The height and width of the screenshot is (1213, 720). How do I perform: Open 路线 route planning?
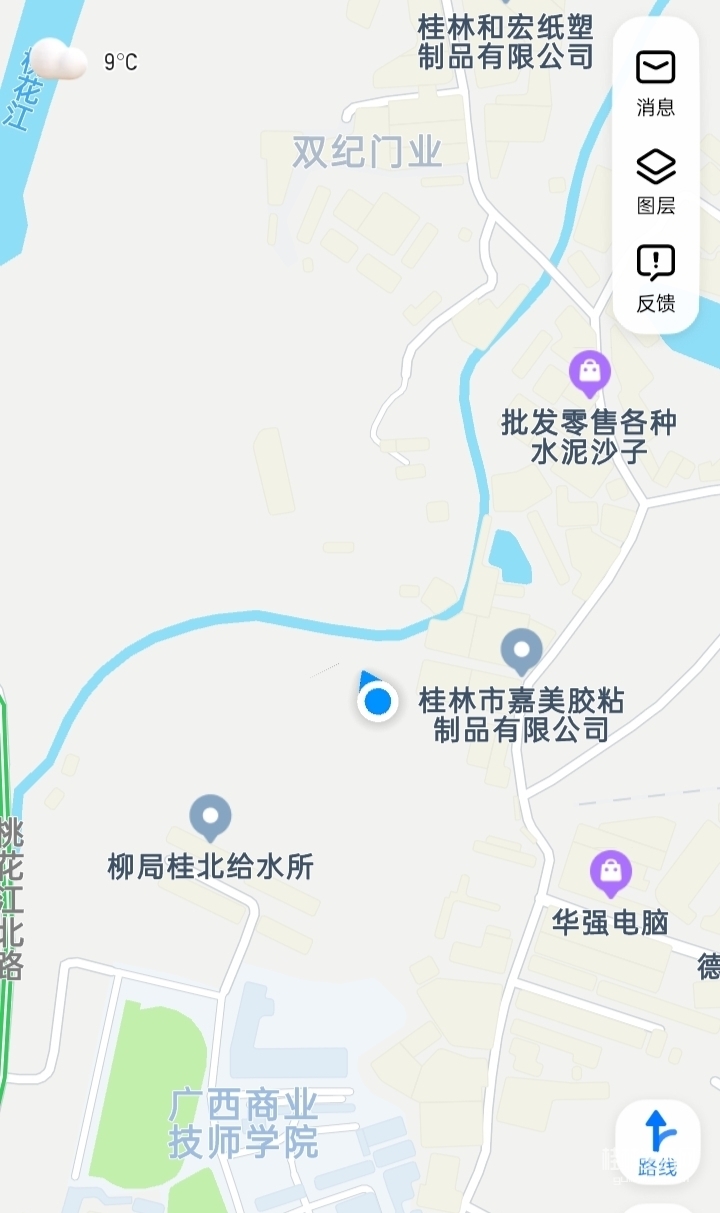[657, 1142]
